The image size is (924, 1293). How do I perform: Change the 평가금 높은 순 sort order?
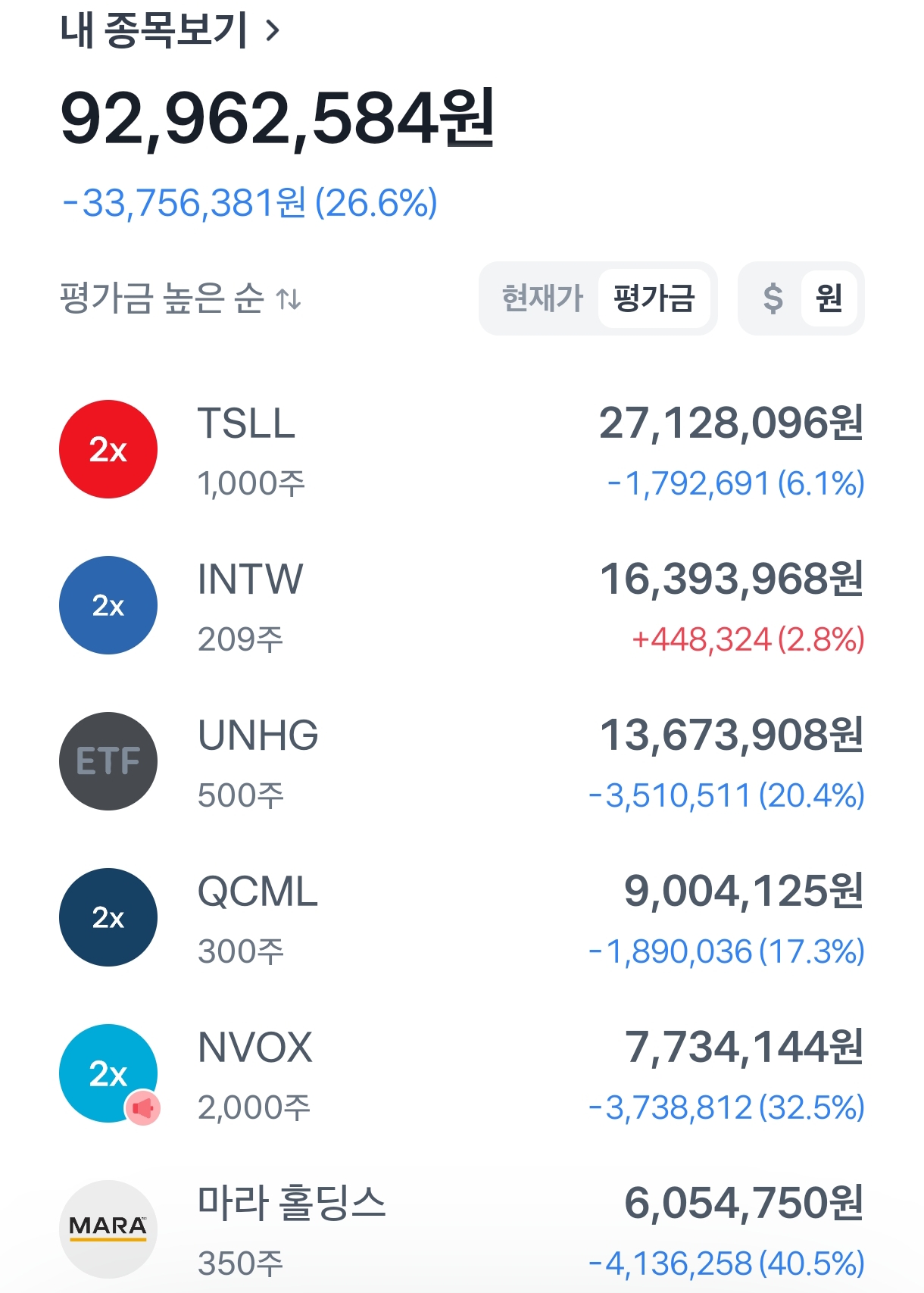point(181,298)
